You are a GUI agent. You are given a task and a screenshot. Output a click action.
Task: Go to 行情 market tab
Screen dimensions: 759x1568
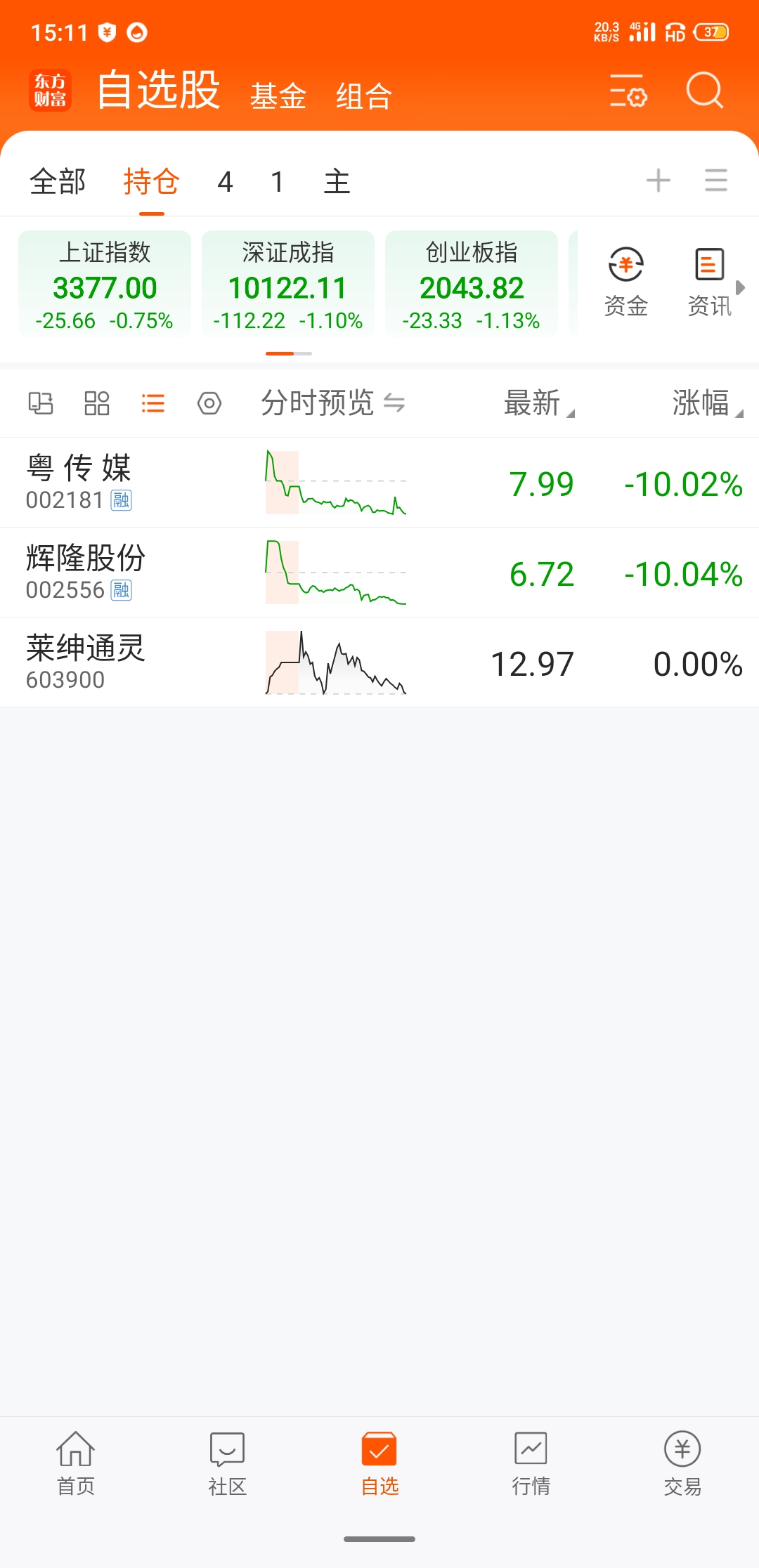(531, 1464)
